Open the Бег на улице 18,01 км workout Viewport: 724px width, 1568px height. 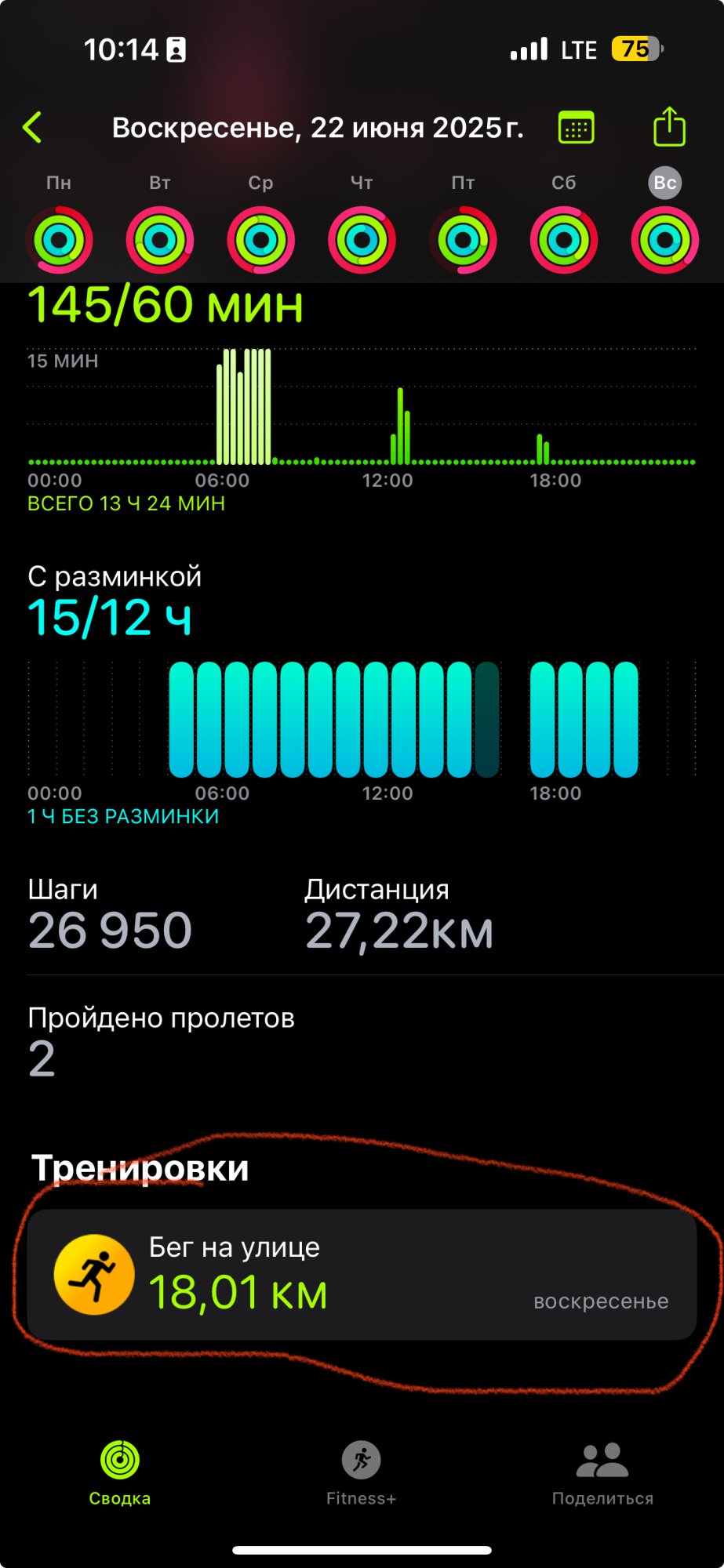[x=362, y=1274]
